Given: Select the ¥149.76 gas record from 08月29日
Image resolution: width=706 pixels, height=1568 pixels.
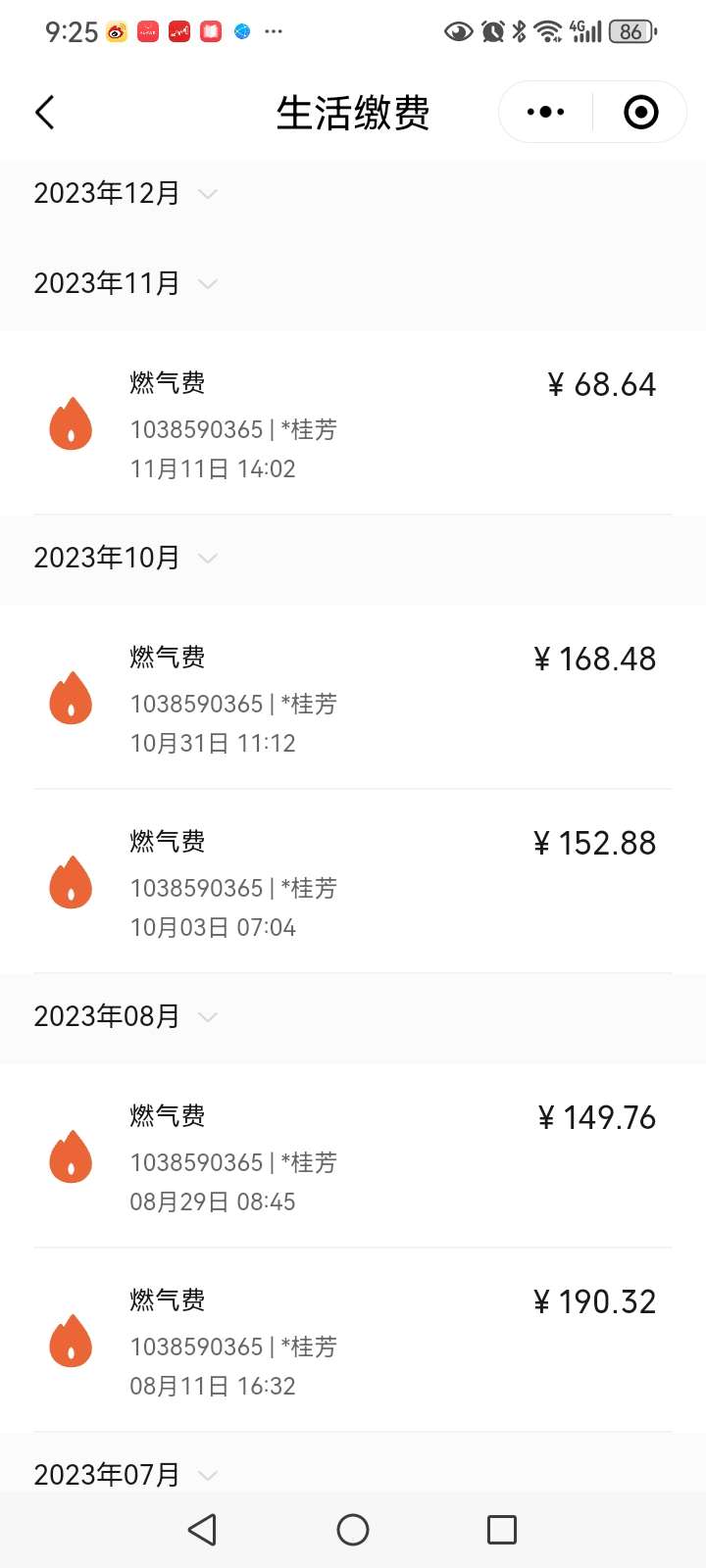Looking at the screenshot, I should coord(353,1156).
